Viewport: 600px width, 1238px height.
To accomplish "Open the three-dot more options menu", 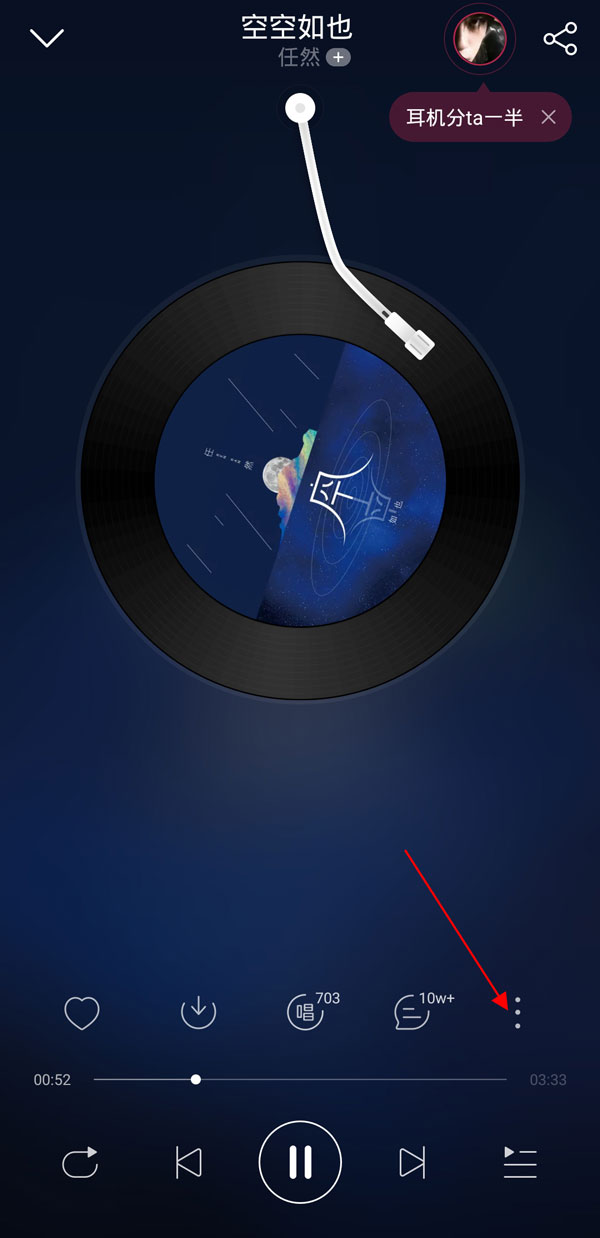I will 517,1012.
